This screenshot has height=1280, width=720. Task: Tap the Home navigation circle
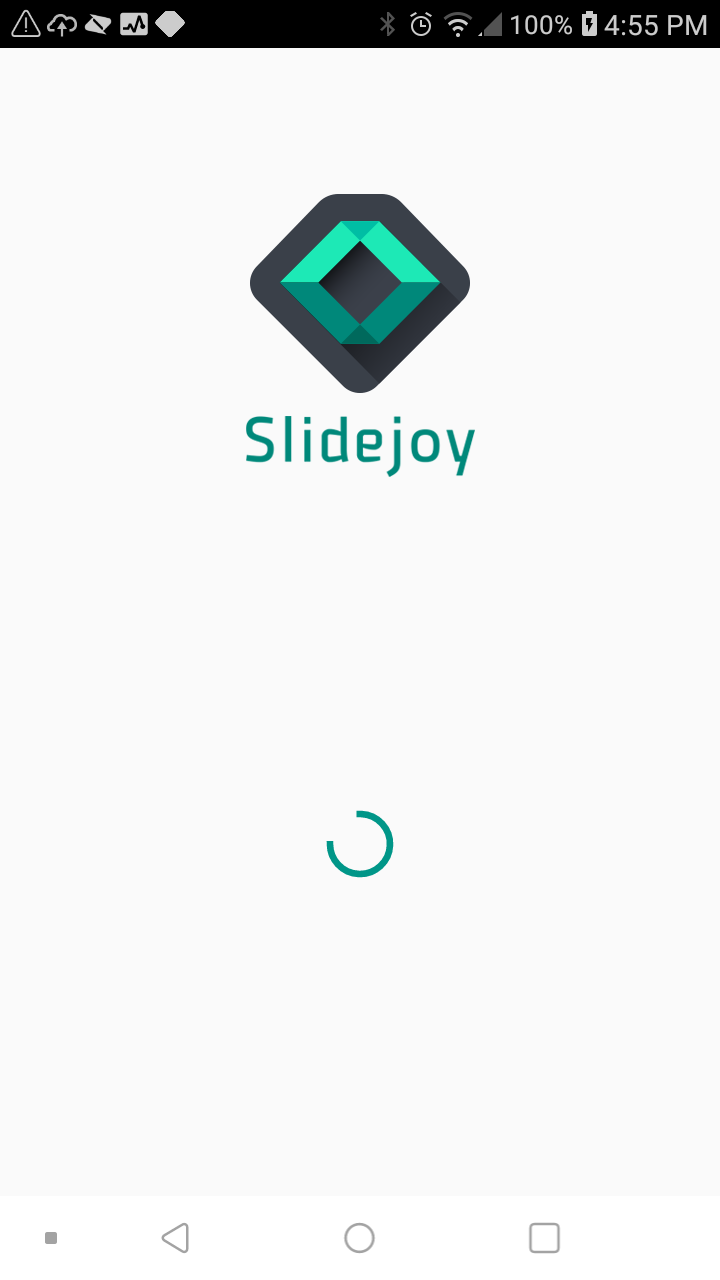tap(360, 1237)
